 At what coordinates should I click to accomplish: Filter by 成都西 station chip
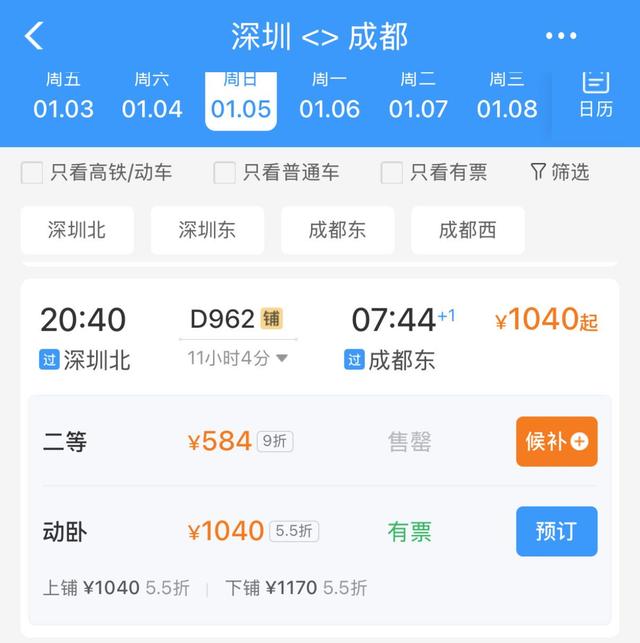tap(467, 230)
